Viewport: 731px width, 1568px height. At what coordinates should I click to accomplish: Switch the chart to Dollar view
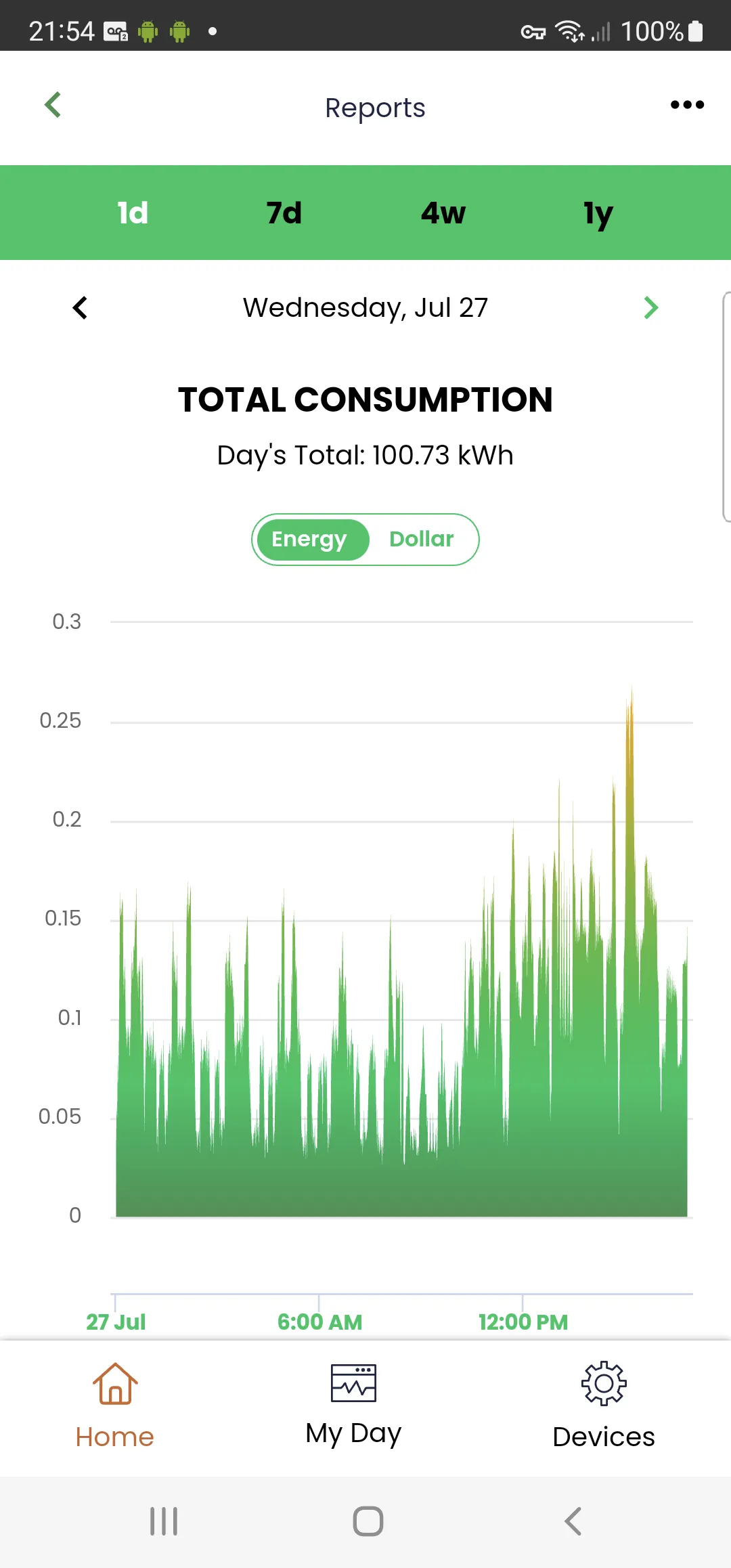click(422, 539)
